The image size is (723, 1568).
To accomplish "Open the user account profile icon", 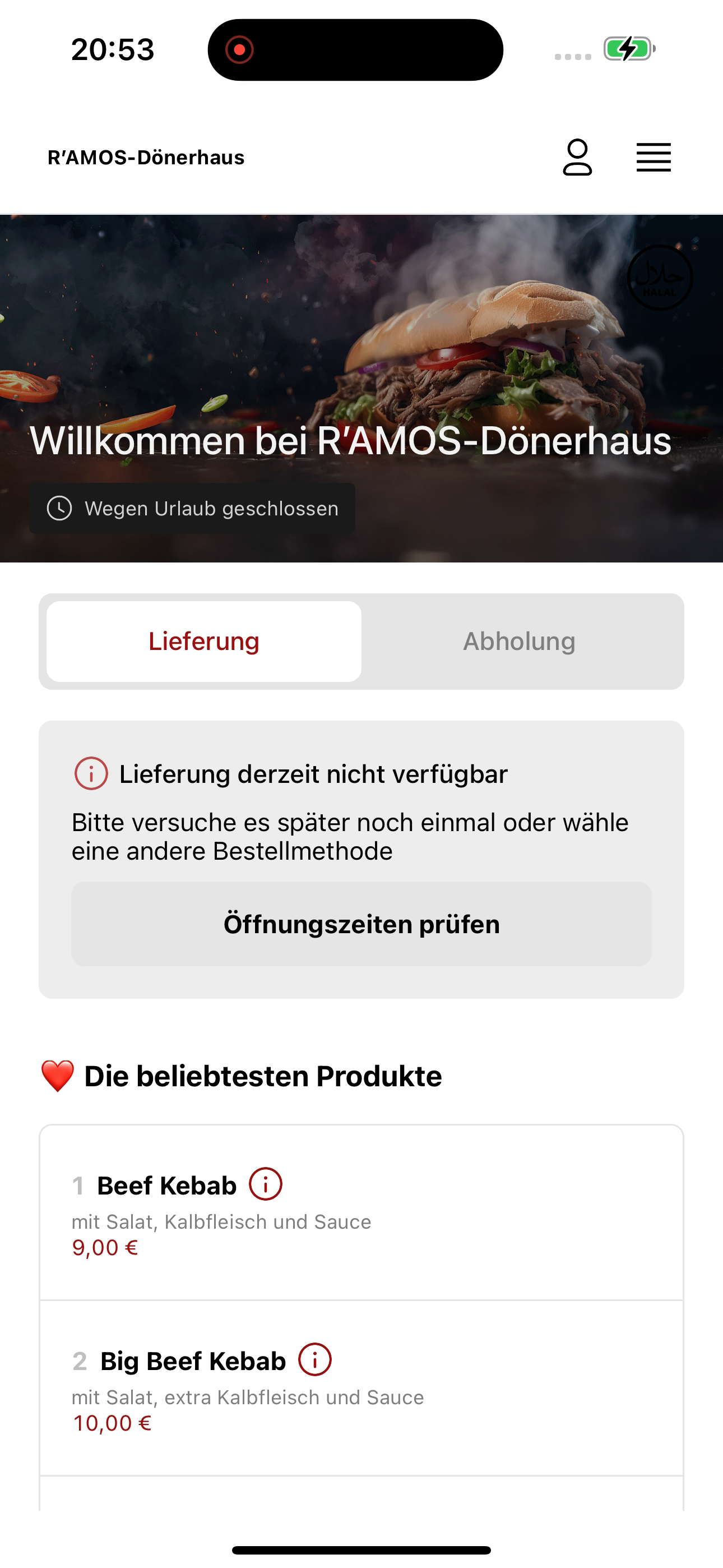I will [x=577, y=158].
